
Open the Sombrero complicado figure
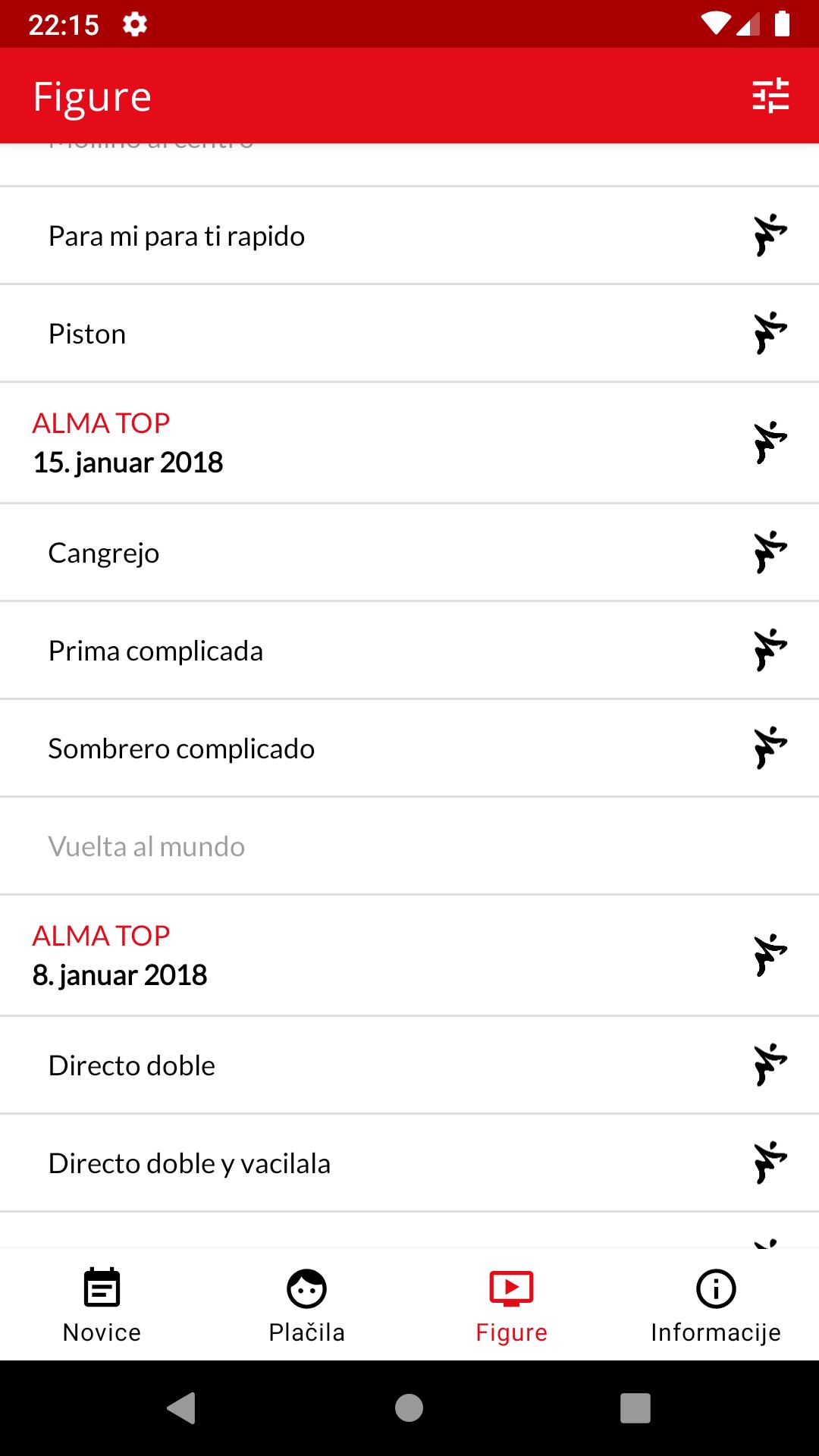[x=409, y=748]
